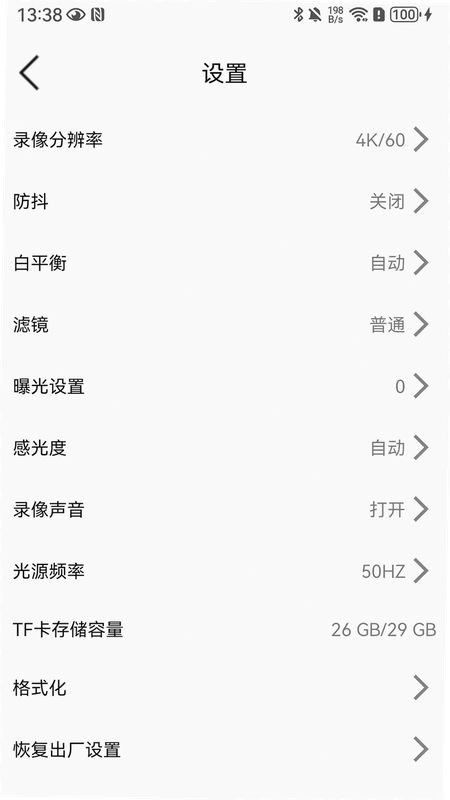Open 感光度 ISO setting

click(225, 448)
